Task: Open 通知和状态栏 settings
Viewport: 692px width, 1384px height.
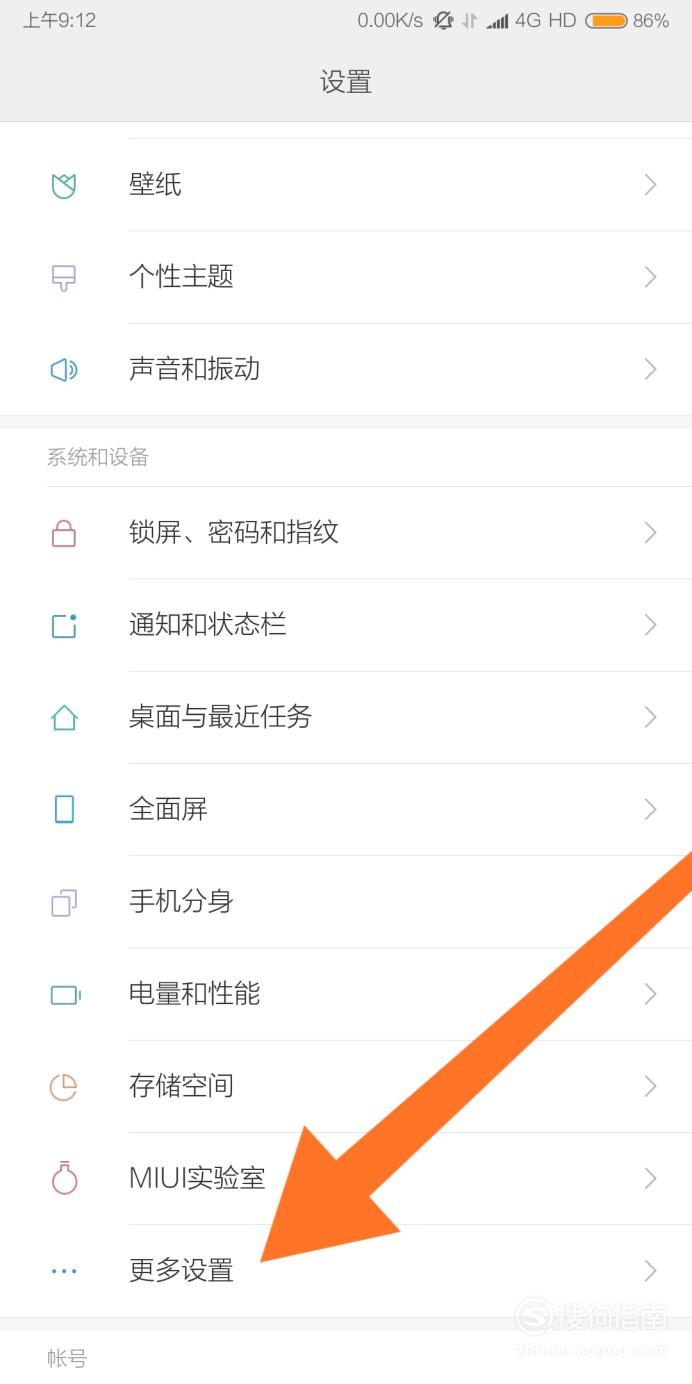Action: pos(346,625)
